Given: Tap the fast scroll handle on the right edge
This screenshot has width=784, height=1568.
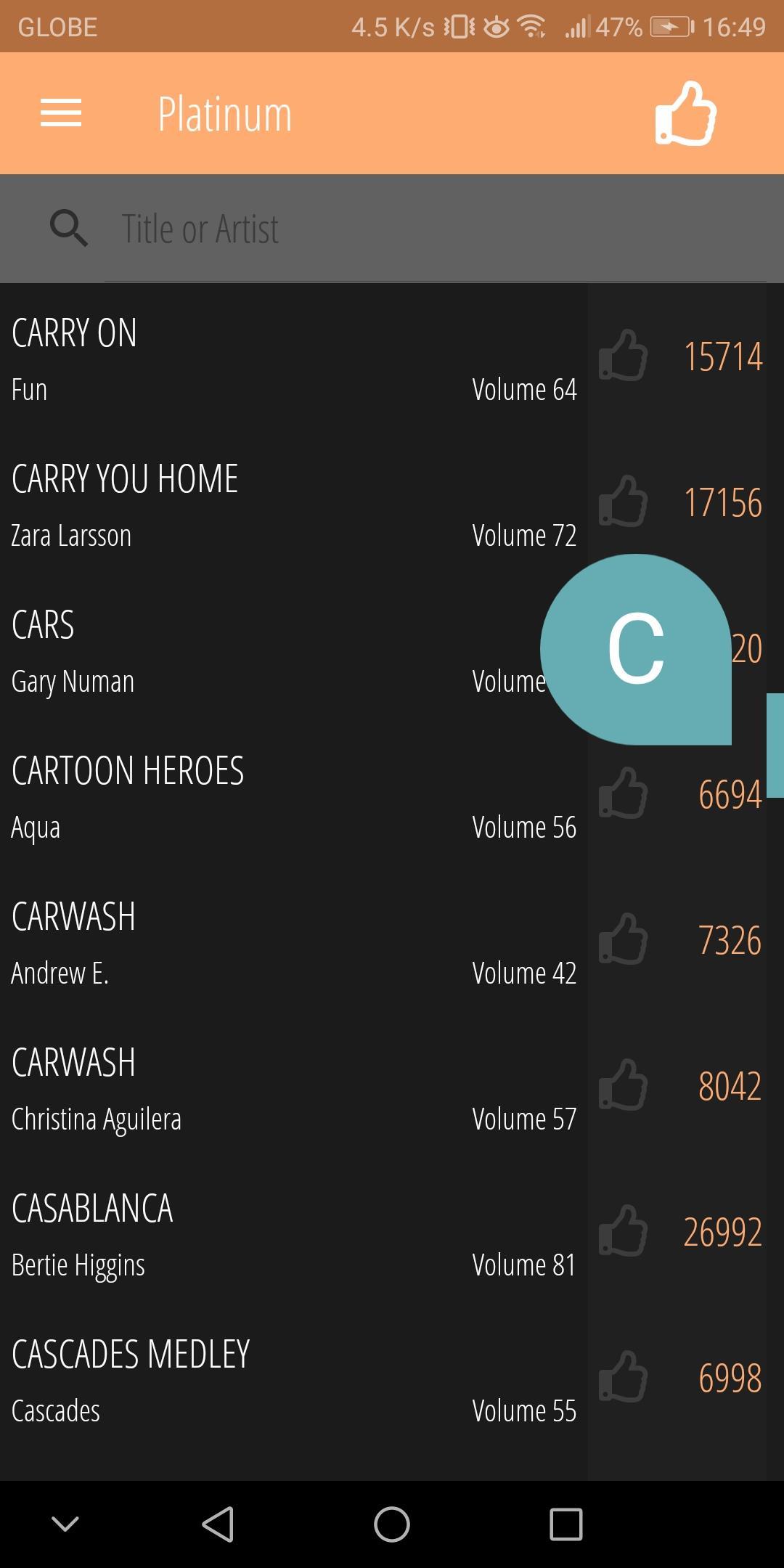Looking at the screenshot, I should pyautogui.click(x=775, y=746).
